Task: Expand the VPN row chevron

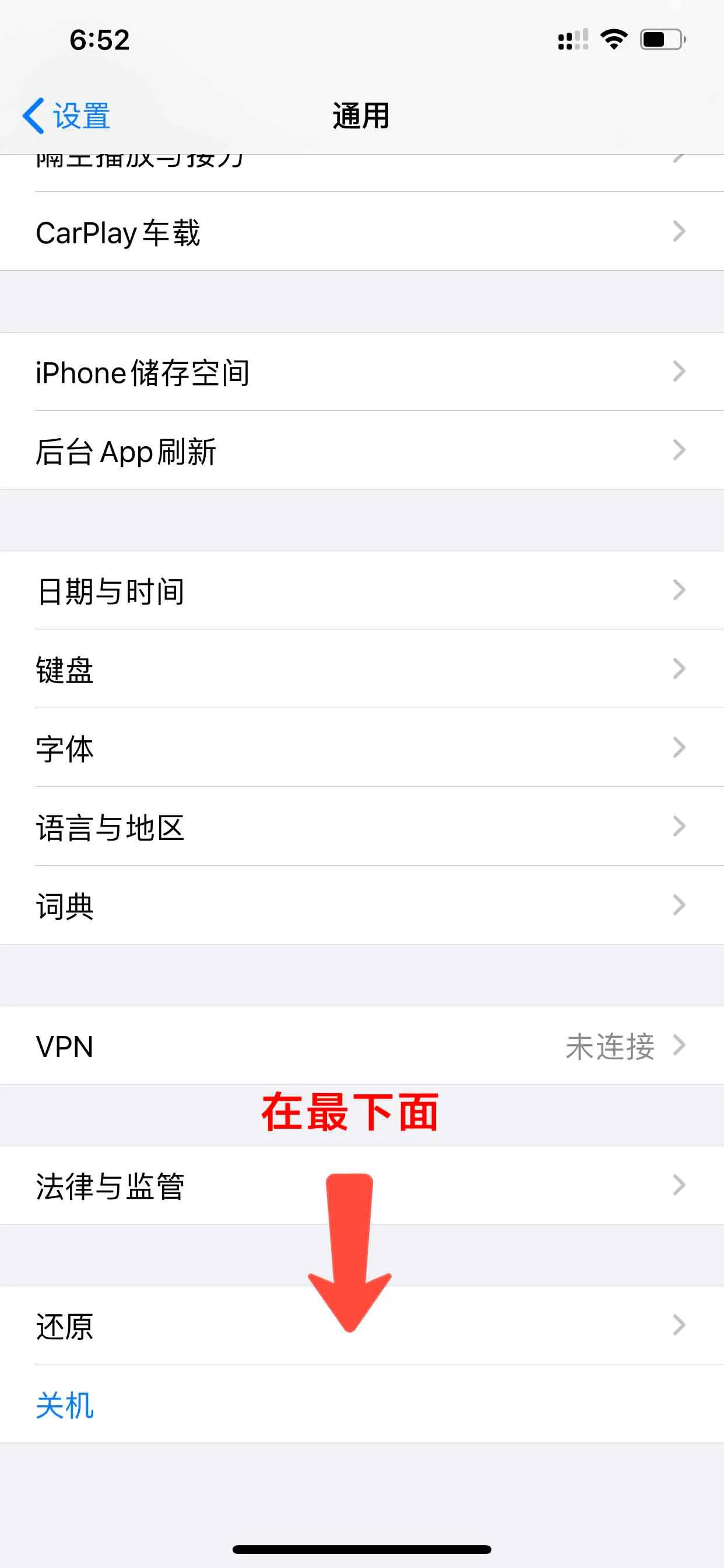Action: coord(680,1045)
